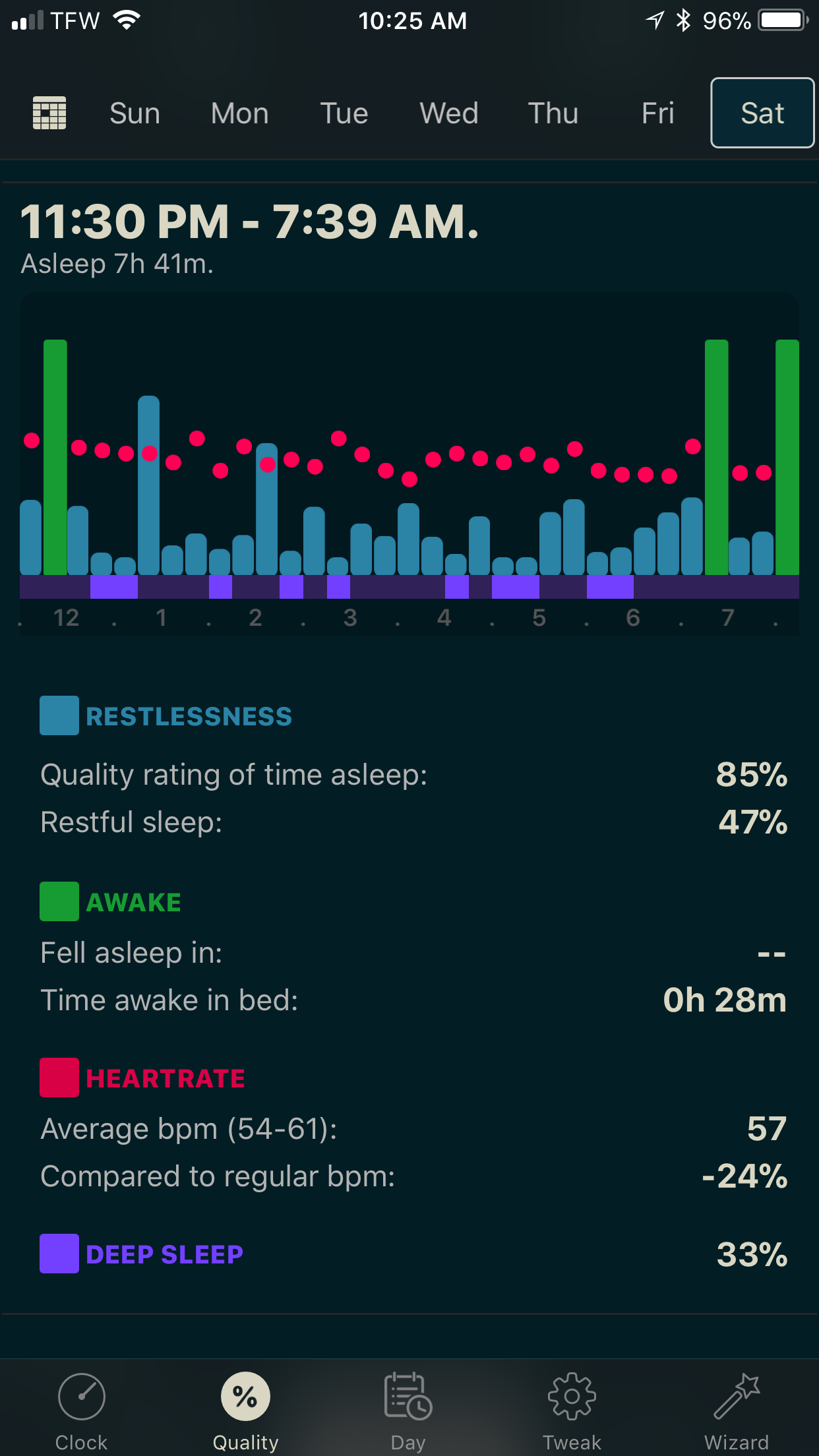Select the Sun day tab
819x1456 pixels.
[x=135, y=113]
